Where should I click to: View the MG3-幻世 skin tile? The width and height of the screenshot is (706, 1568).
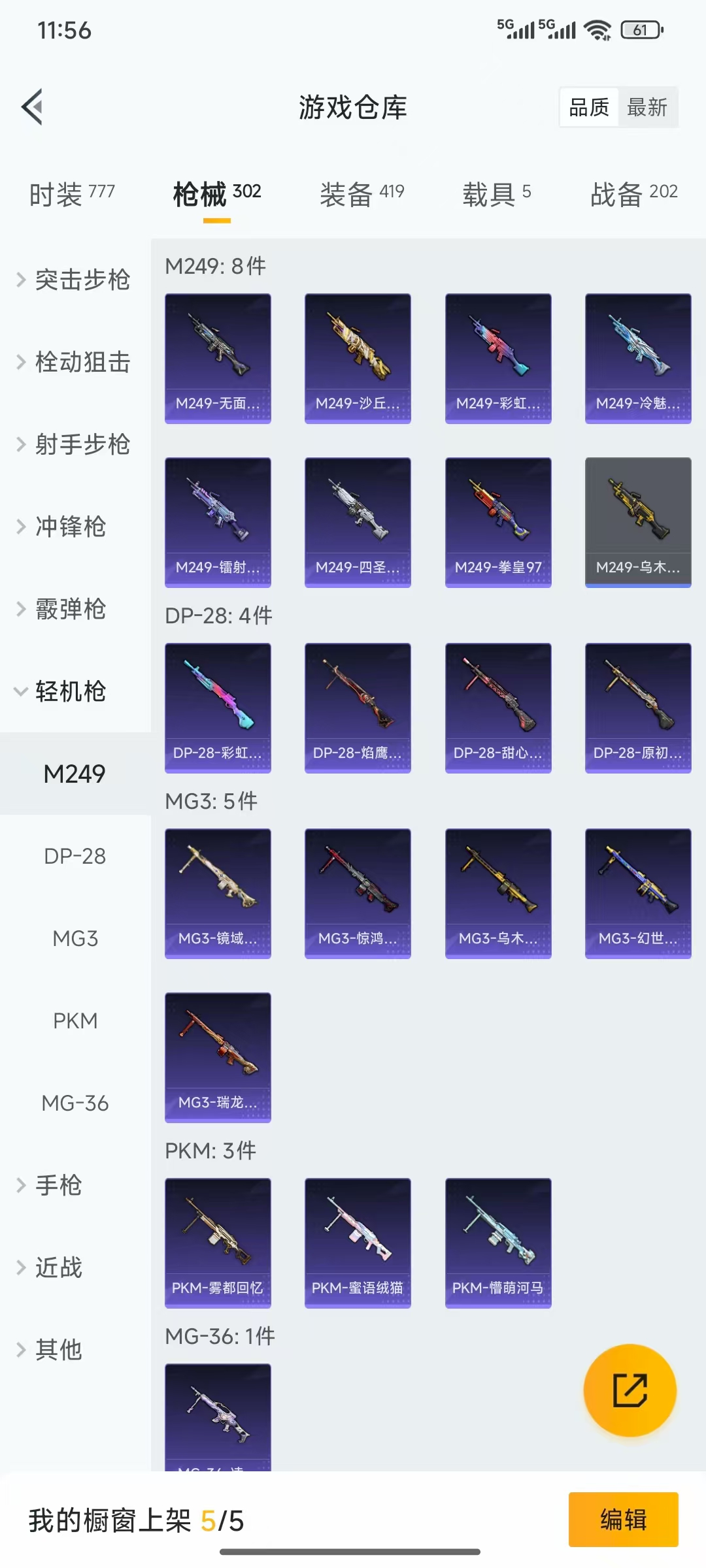638,893
